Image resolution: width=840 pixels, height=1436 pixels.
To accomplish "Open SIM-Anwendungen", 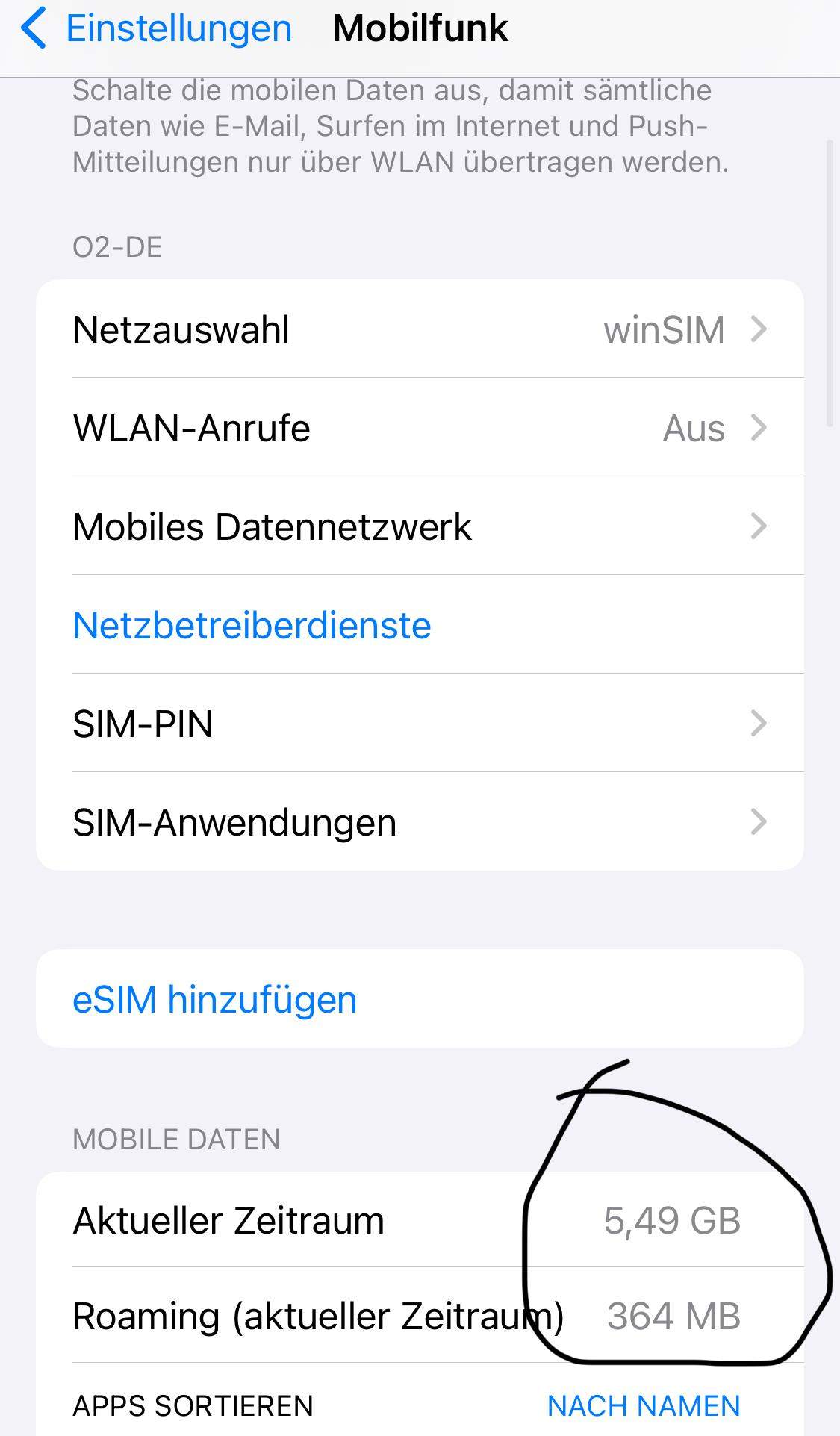I will [418, 821].
